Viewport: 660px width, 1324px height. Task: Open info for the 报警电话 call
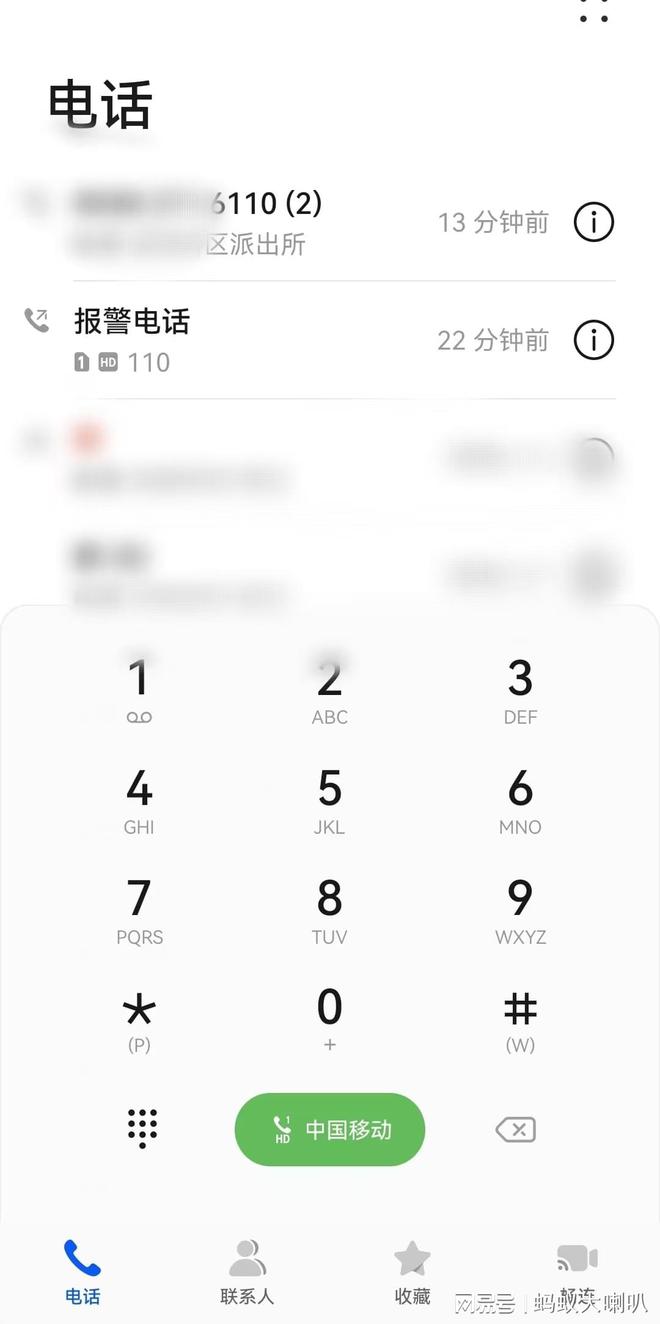click(593, 340)
